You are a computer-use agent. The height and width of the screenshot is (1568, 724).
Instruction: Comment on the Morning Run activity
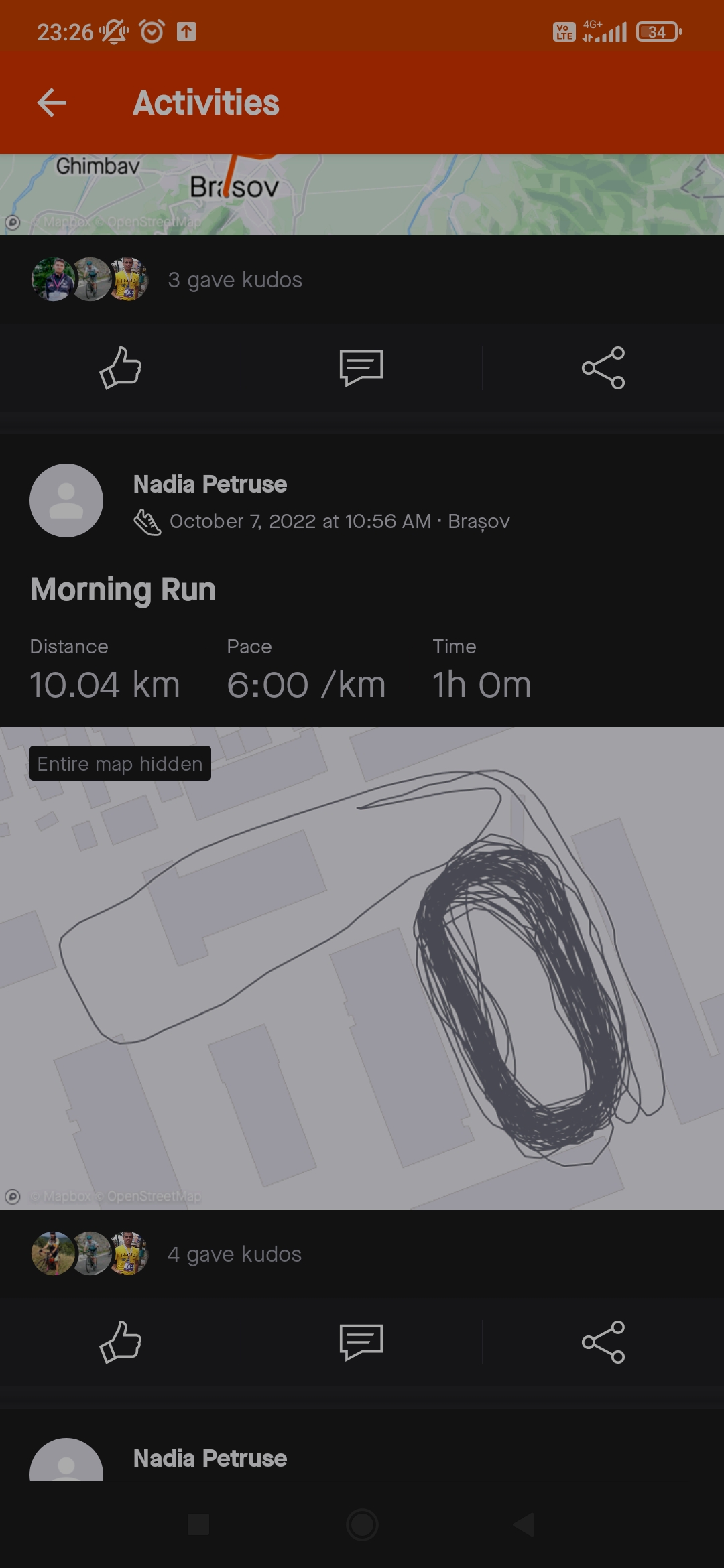pos(361,1342)
